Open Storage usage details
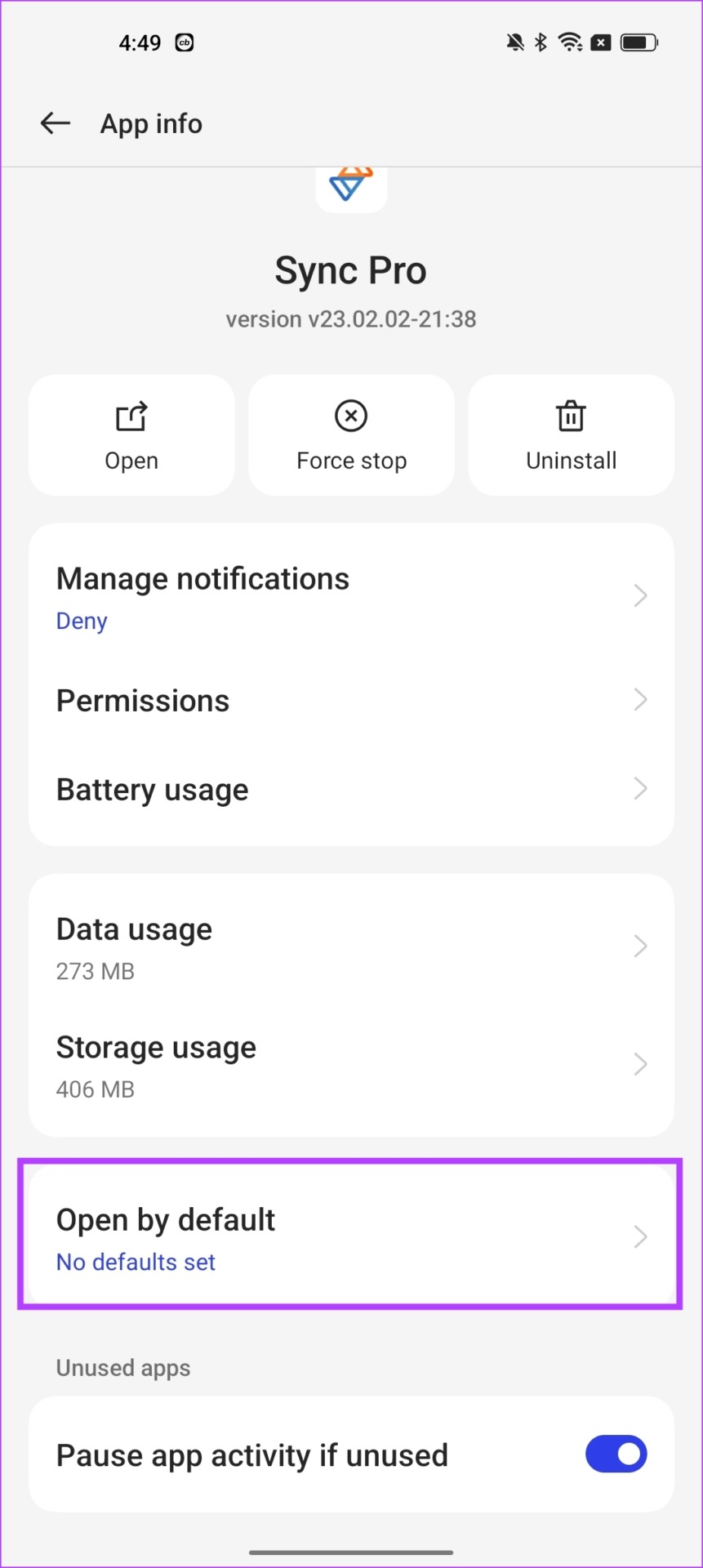The width and height of the screenshot is (703, 1568). (351, 1065)
